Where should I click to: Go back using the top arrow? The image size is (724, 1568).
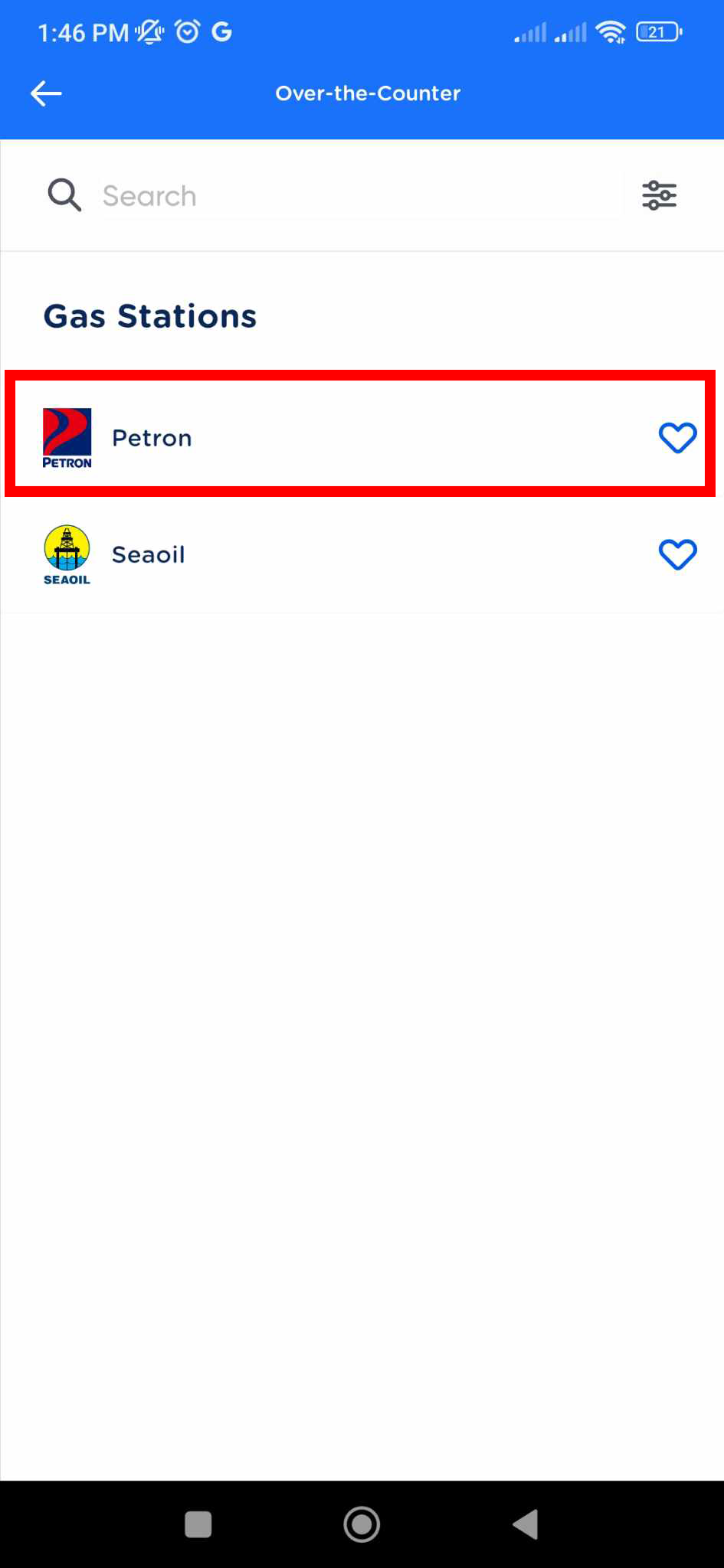point(46,93)
